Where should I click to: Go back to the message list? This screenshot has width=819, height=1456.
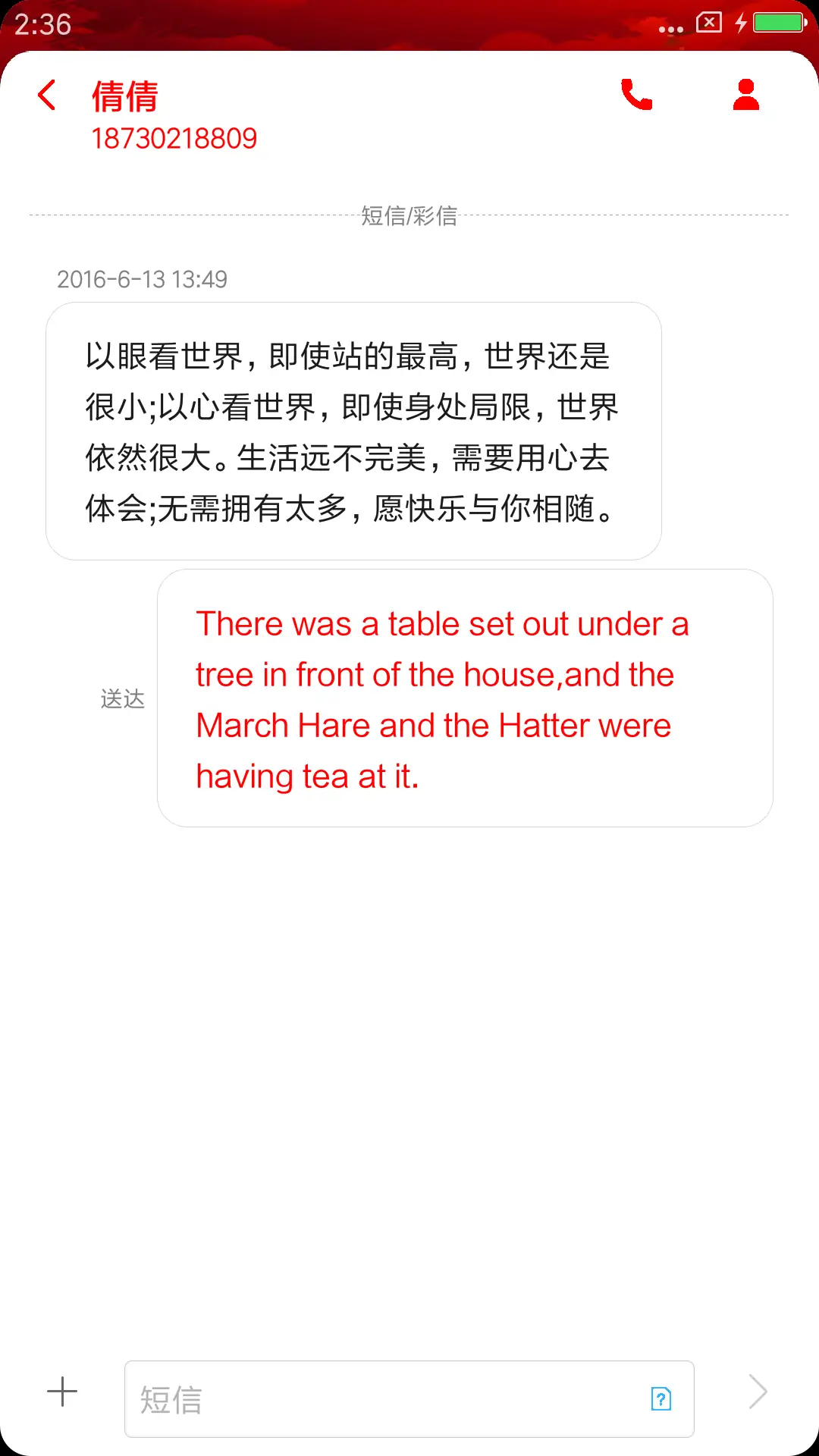[x=47, y=96]
